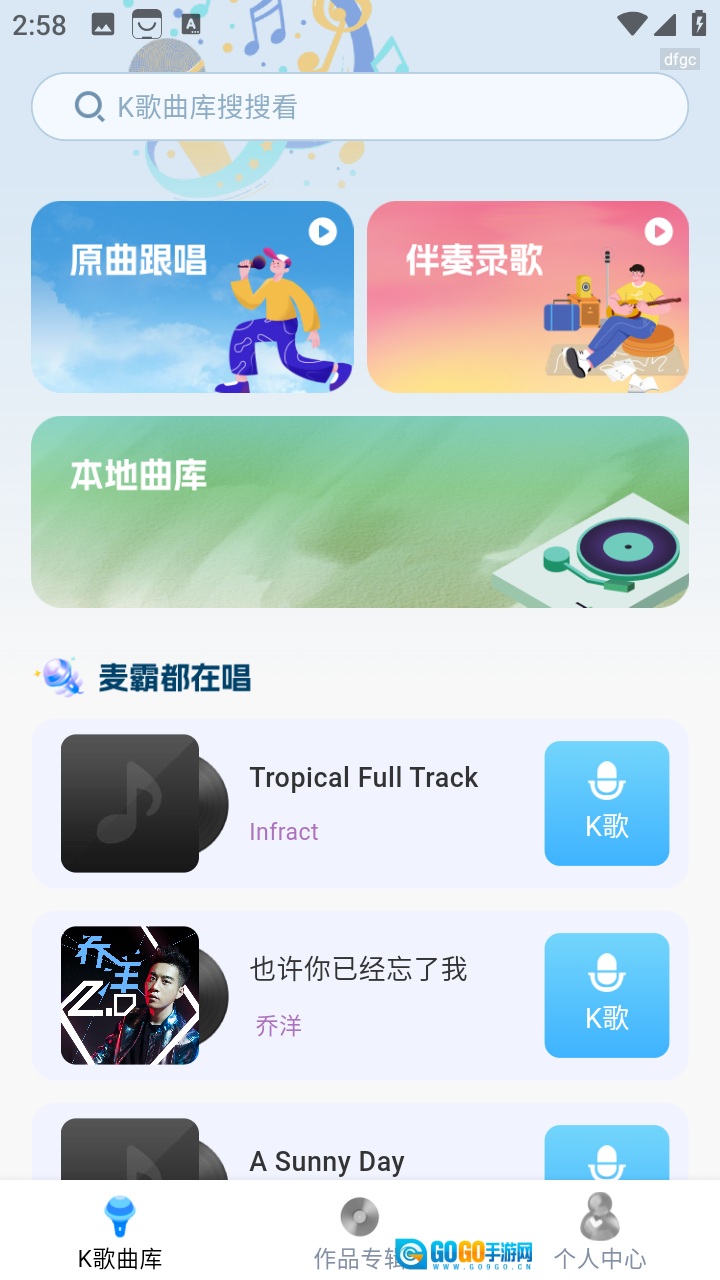Open the 本地曲库 local library card

360,512
